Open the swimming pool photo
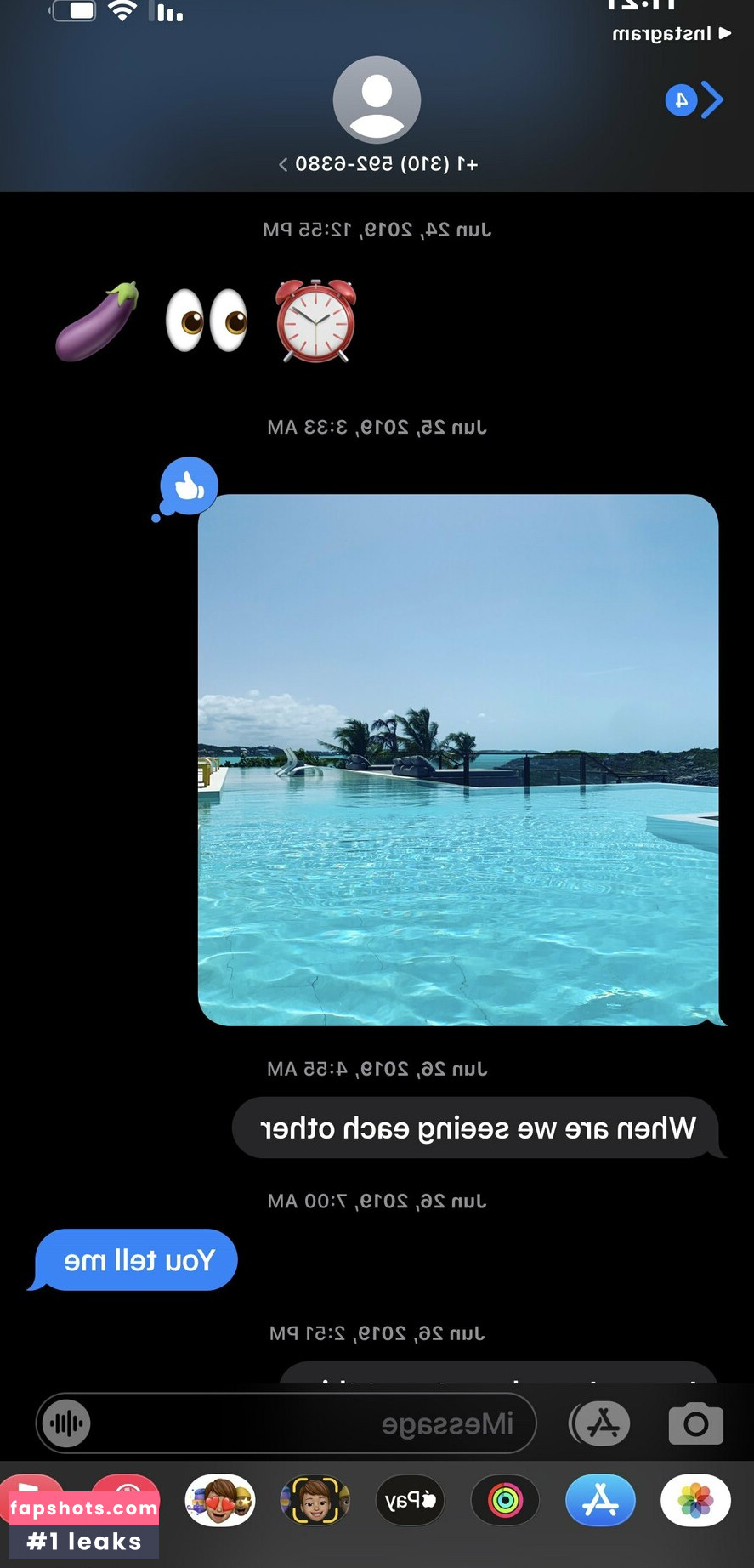The width and height of the screenshot is (754, 1568). tap(458, 759)
